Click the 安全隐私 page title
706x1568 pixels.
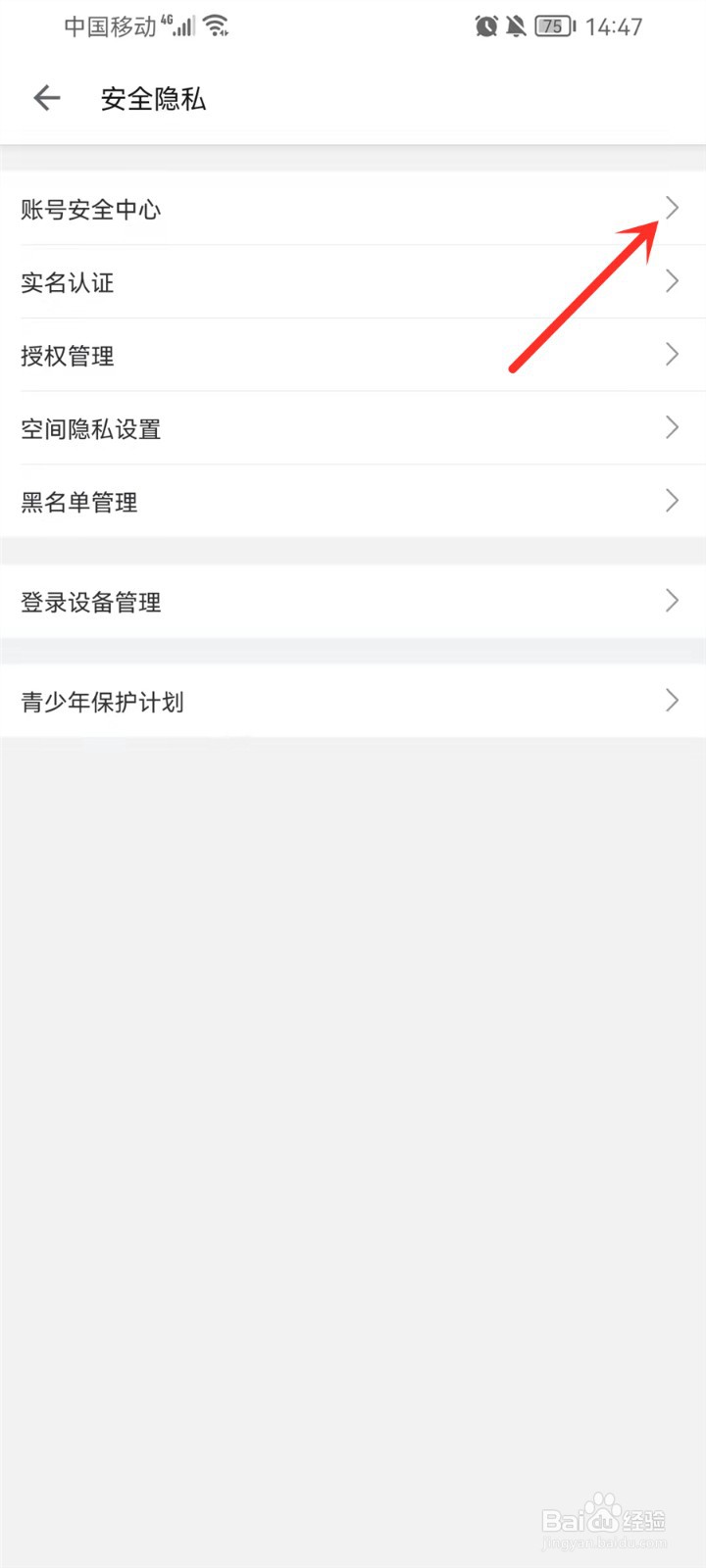pos(151,99)
